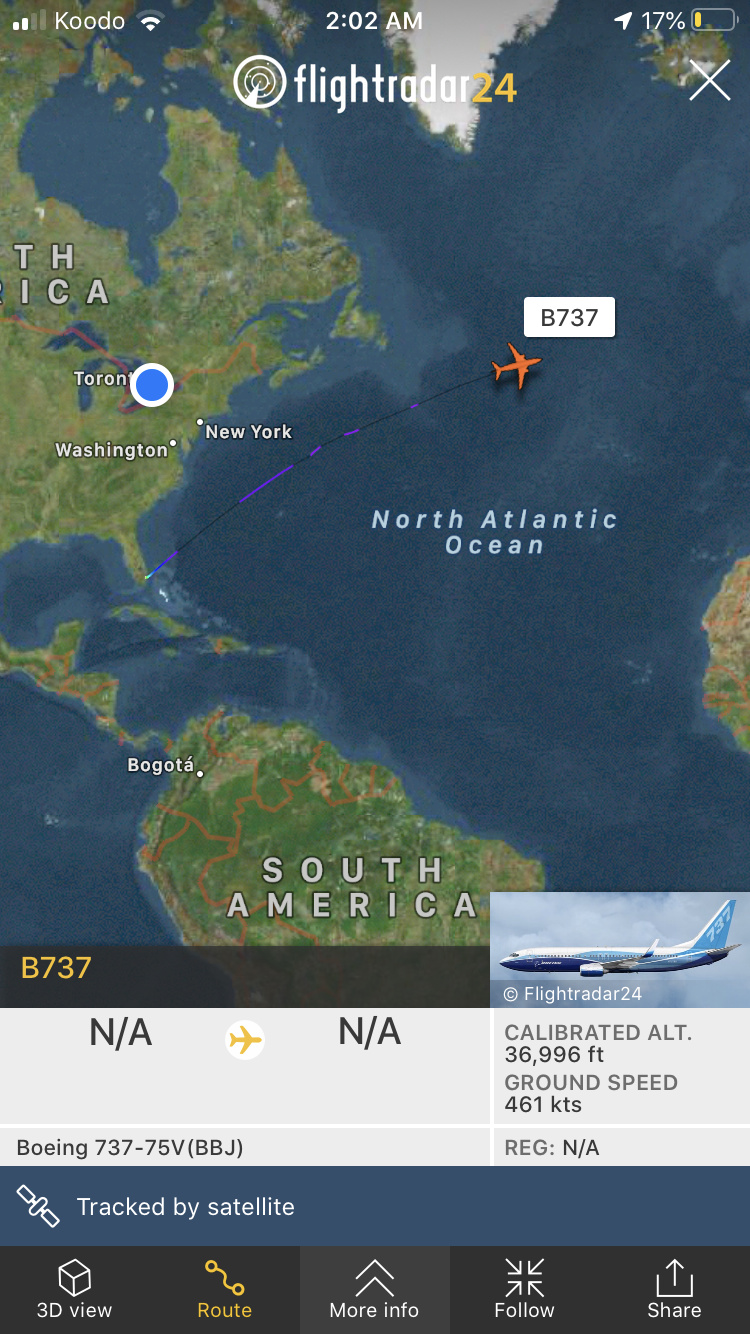Select the B737 label on the map
Image resolution: width=750 pixels, height=1334 pixels.
point(569,318)
